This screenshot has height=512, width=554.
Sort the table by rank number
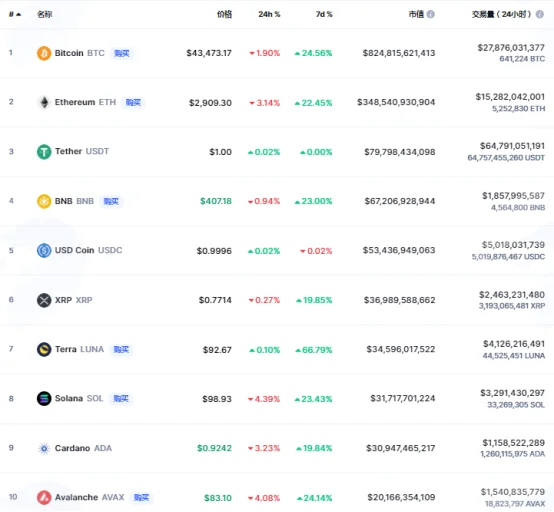pos(14,14)
